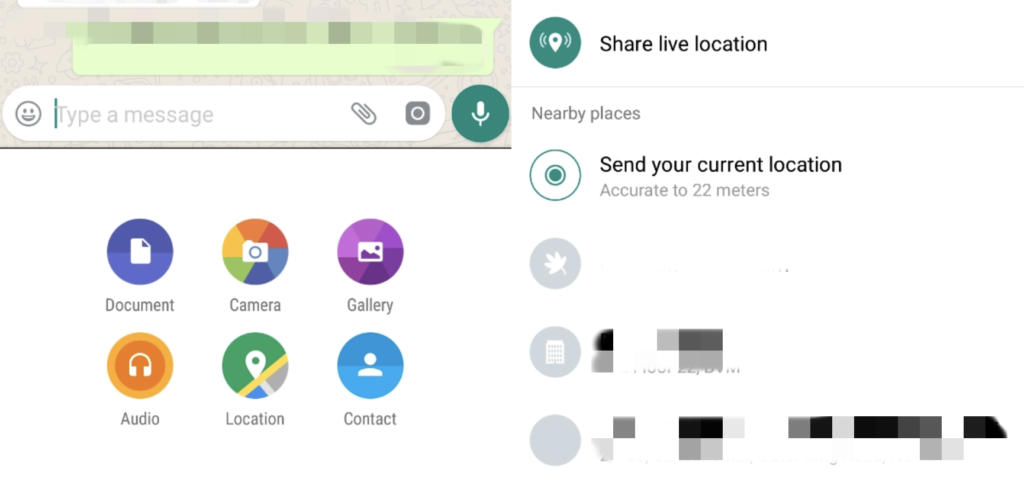Share a Contact
The image size is (1024, 482).
(x=370, y=366)
